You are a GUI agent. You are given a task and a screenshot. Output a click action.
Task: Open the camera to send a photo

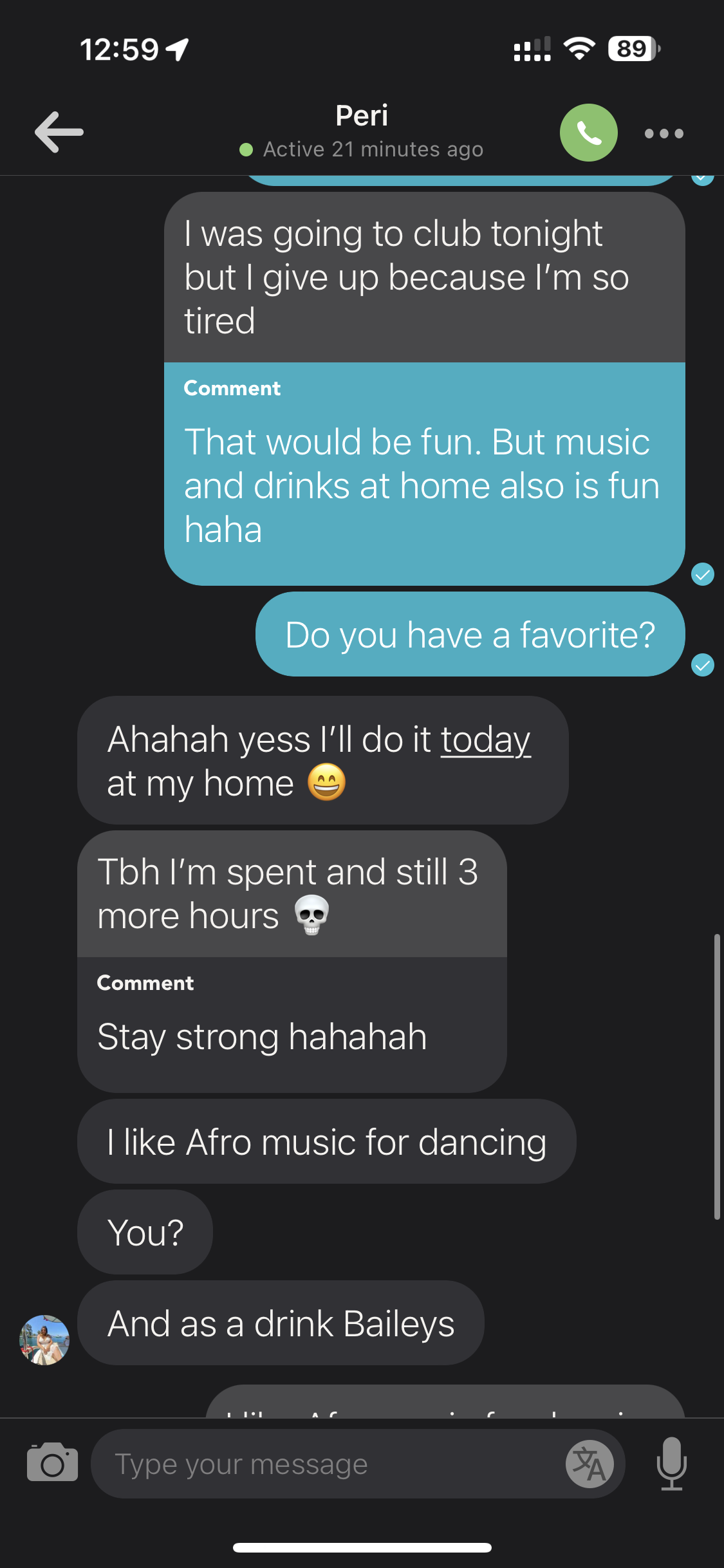tap(52, 1464)
